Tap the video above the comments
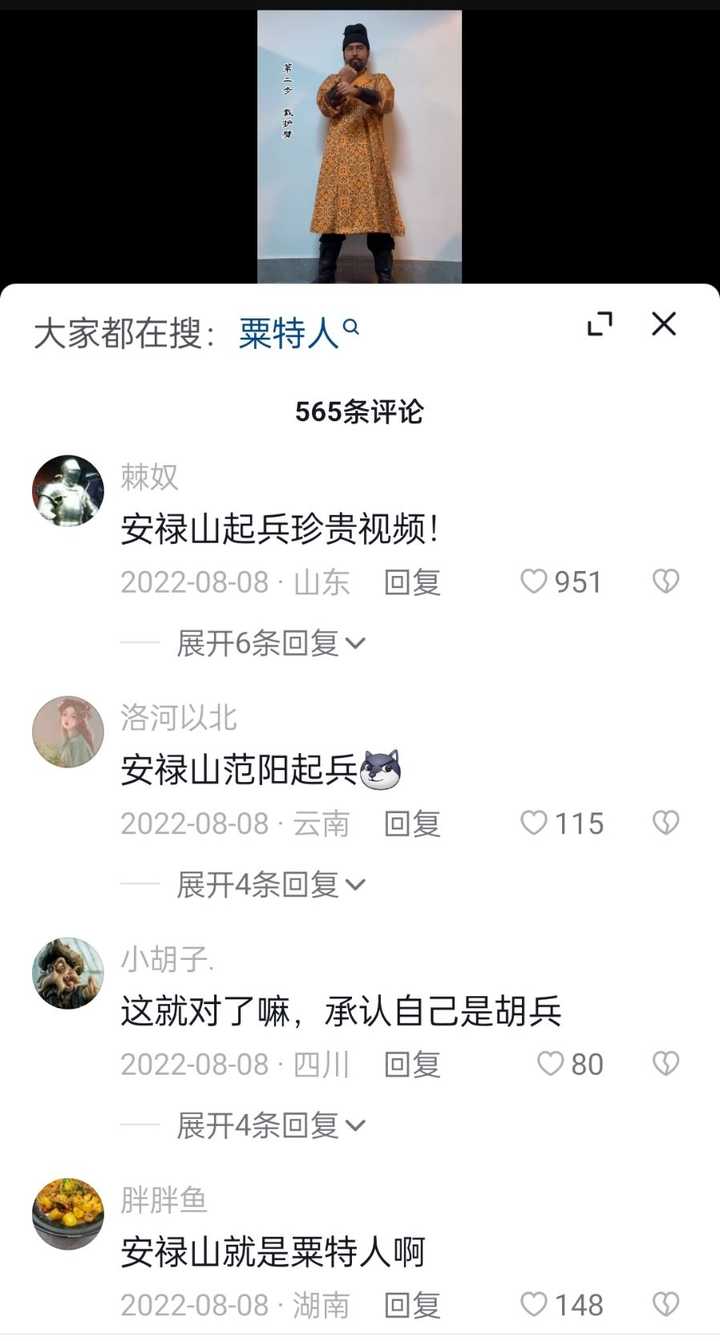This screenshot has width=720, height=1341. coord(359,147)
